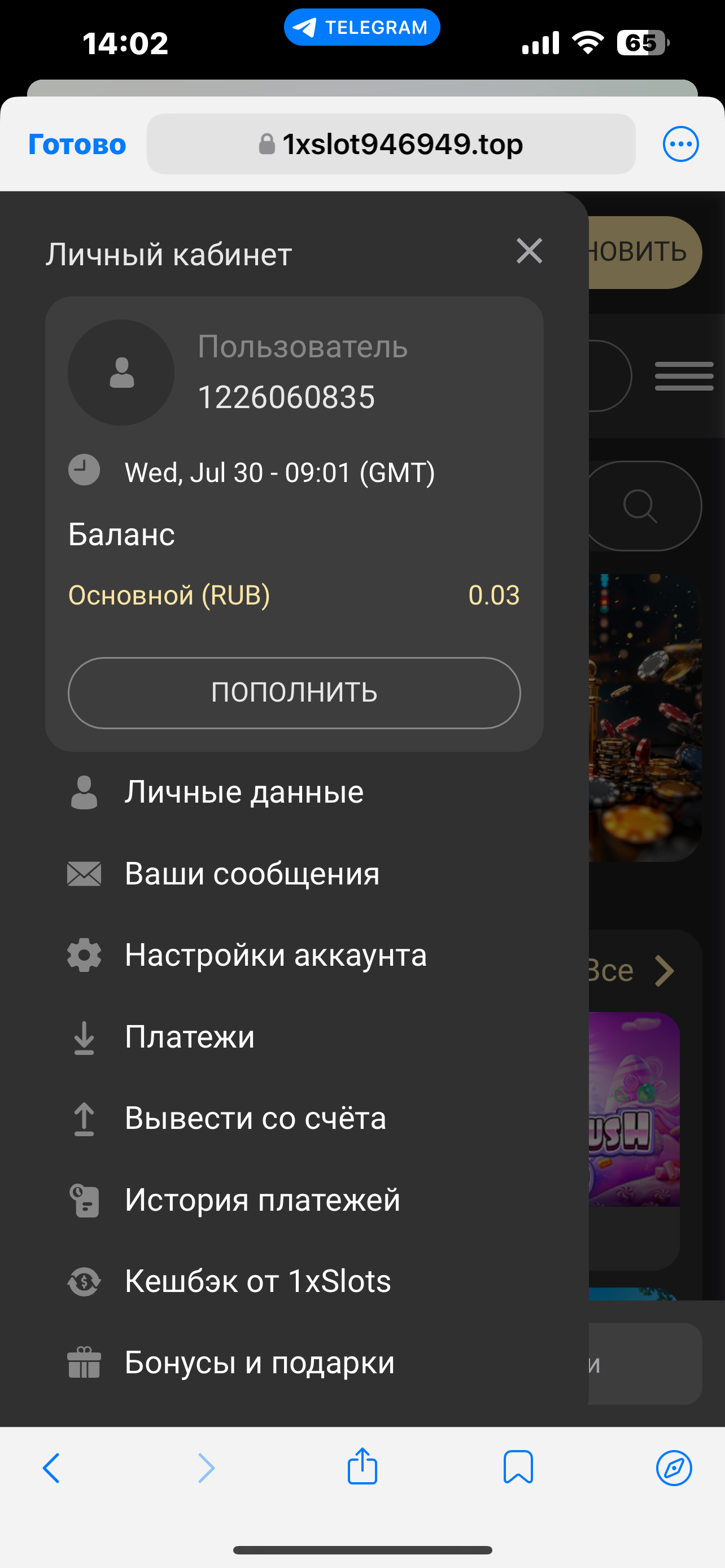Open Ваши сообщения
Image resolution: width=725 pixels, height=1568 pixels.
(251, 874)
